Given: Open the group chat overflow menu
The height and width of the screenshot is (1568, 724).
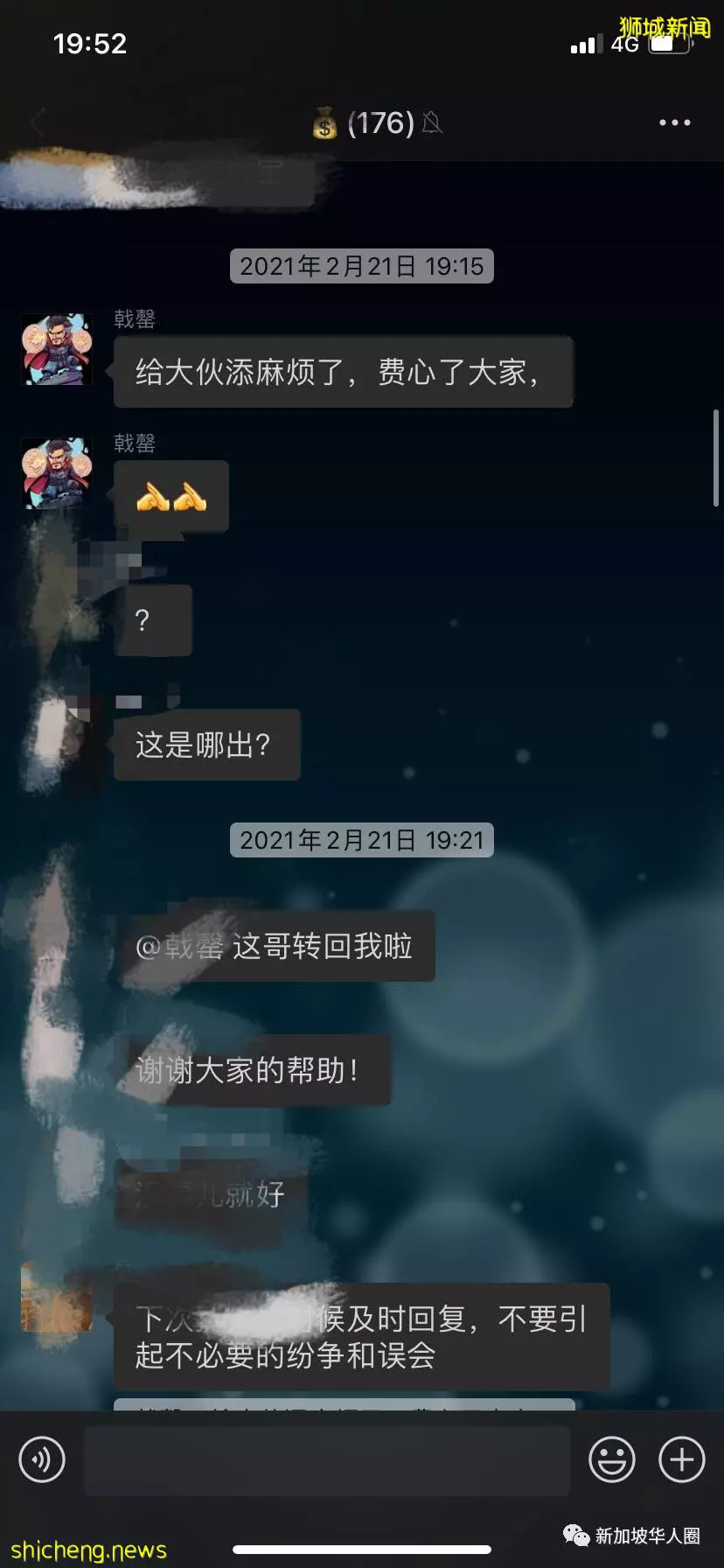Looking at the screenshot, I should pyautogui.click(x=674, y=122).
